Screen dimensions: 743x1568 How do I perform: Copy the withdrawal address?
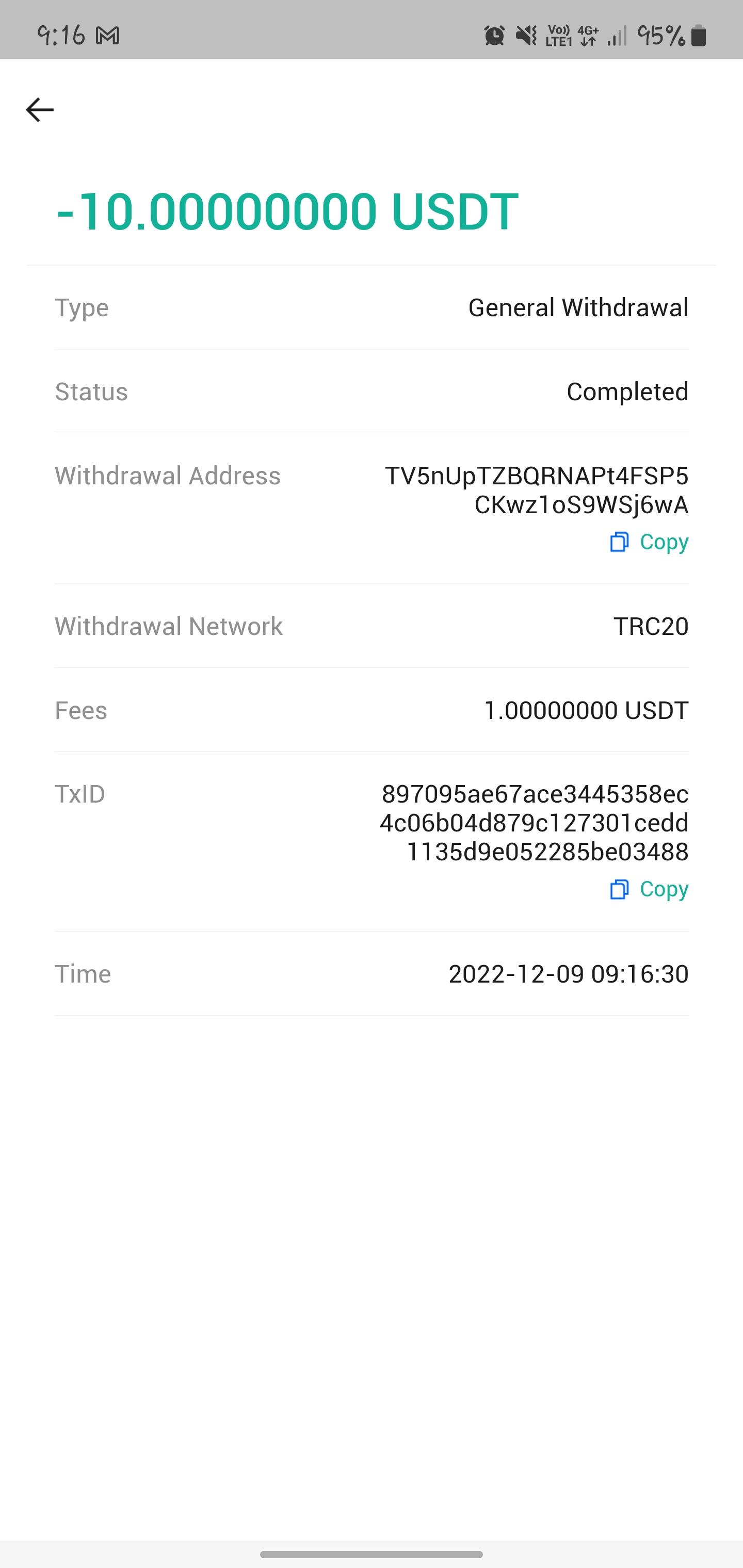(649, 542)
